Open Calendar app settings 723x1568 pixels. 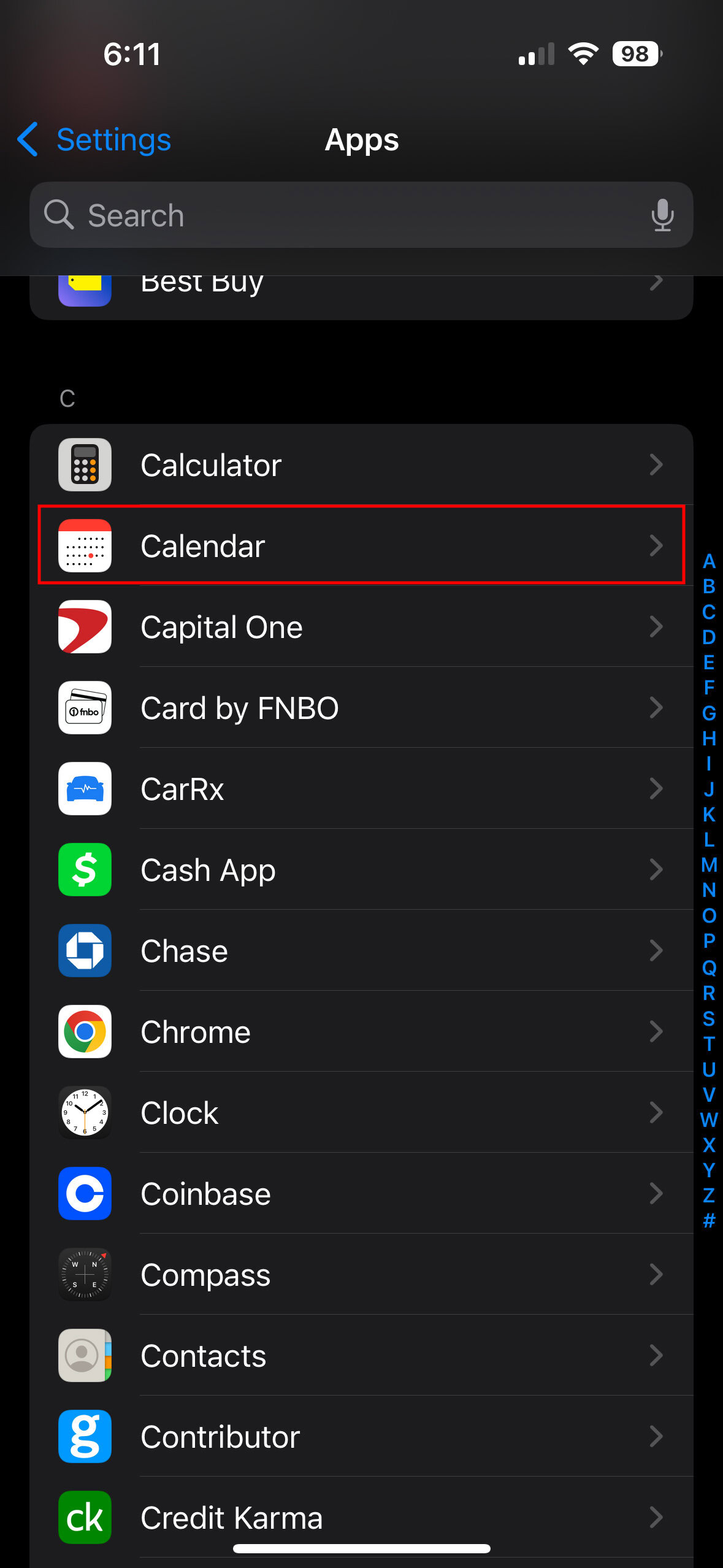point(362,546)
